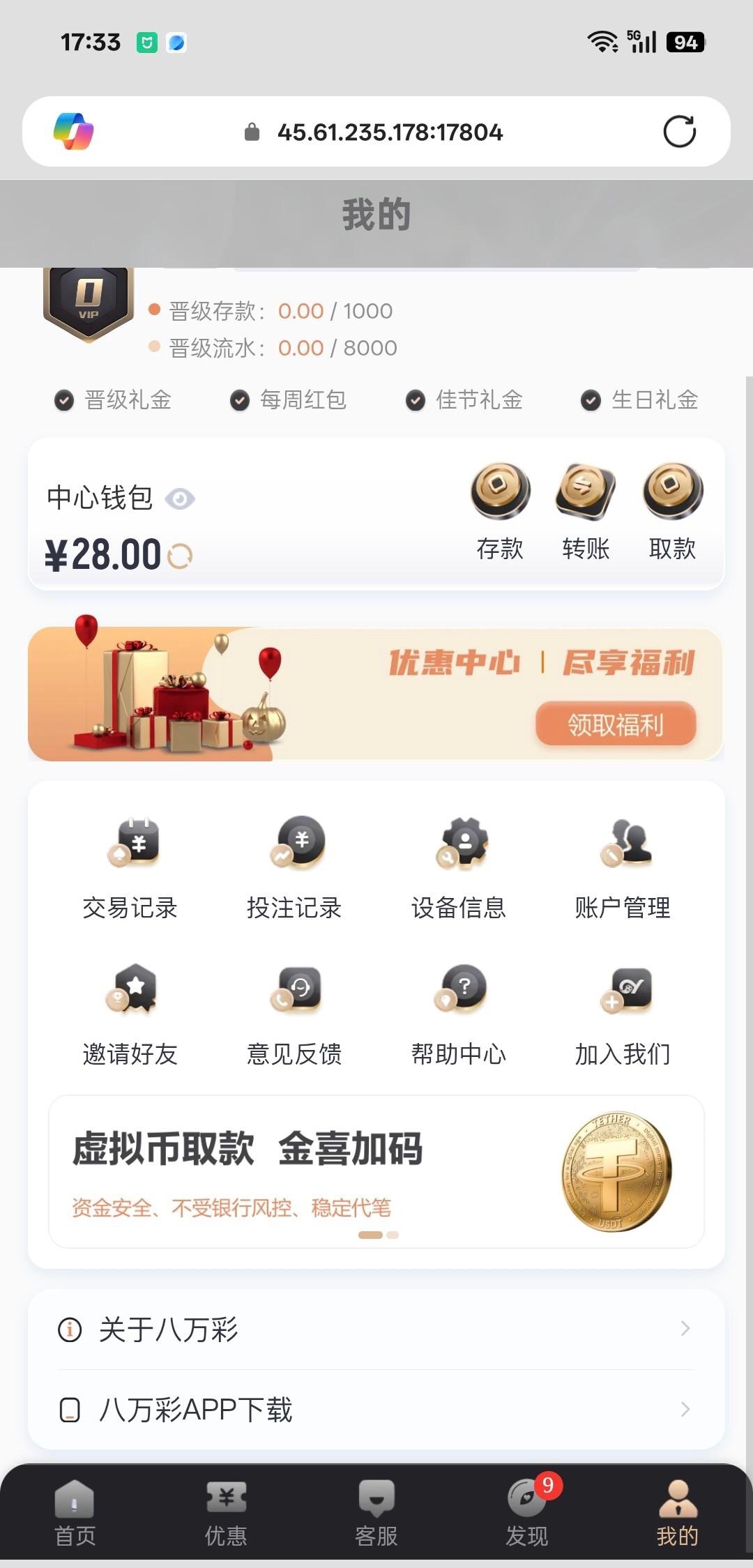Image resolution: width=753 pixels, height=1568 pixels.
Task: Open 交易记录
Action: 130,867
